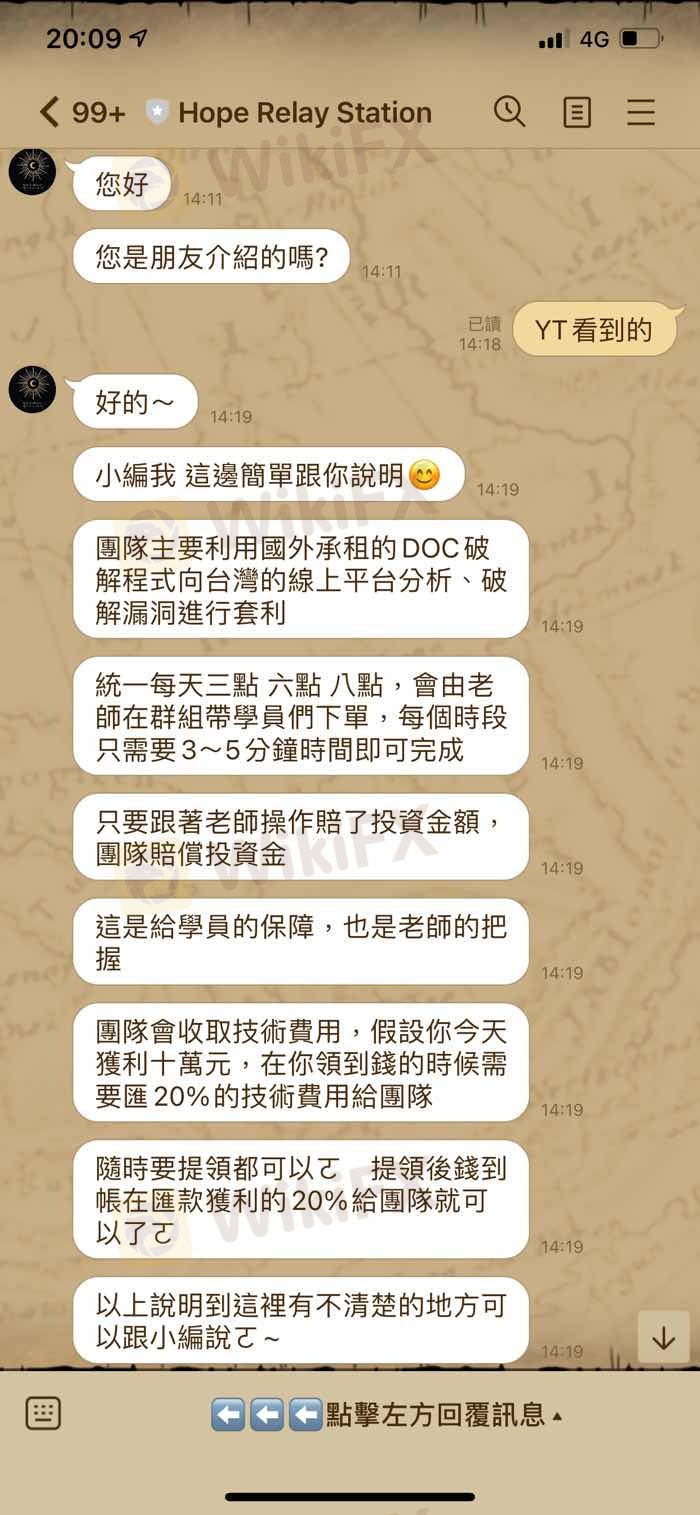Go back to the chat list
The height and width of the screenshot is (1515, 700).
48,112
